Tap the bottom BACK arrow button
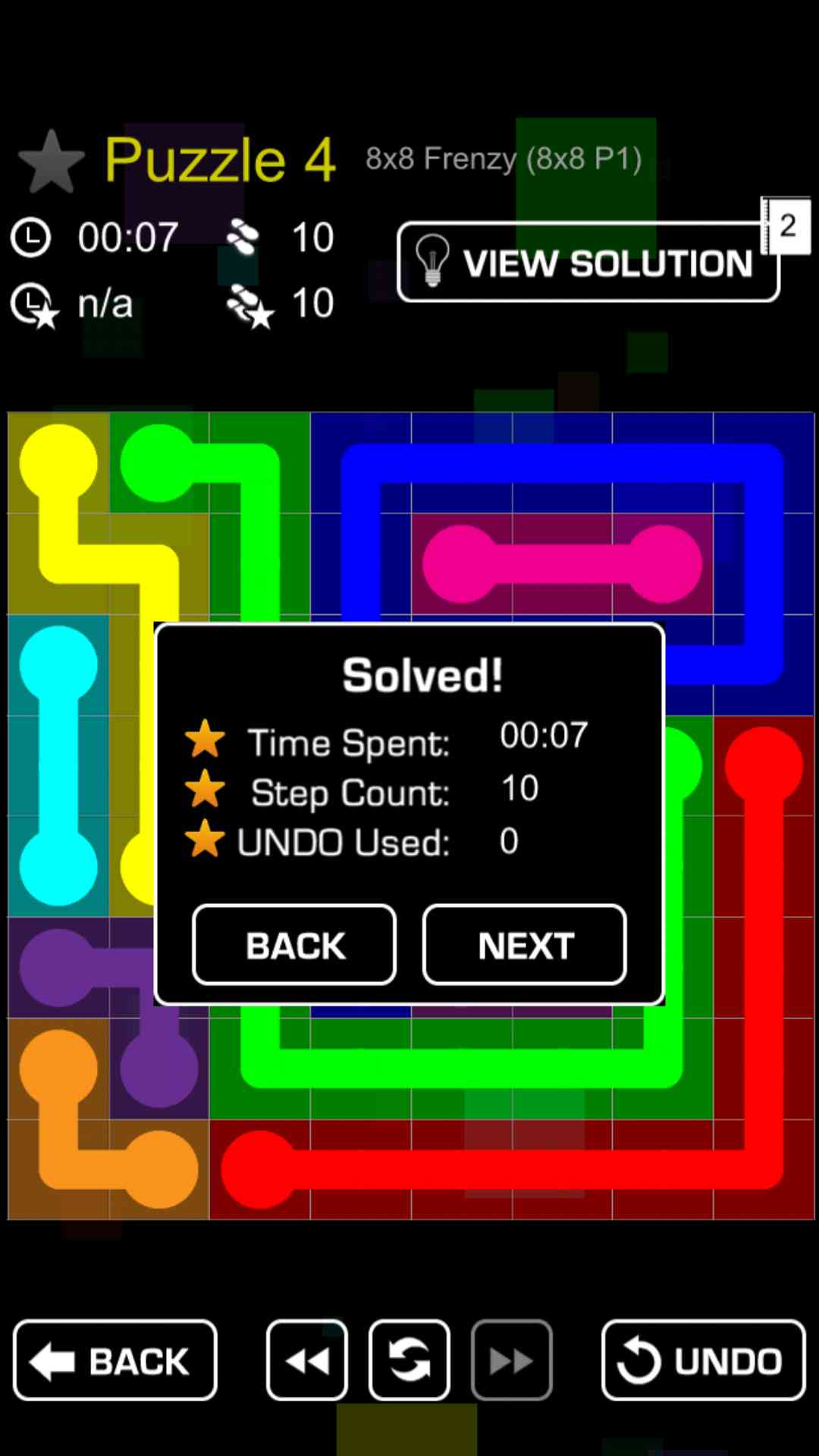819x1456 pixels. point(115,1360)
